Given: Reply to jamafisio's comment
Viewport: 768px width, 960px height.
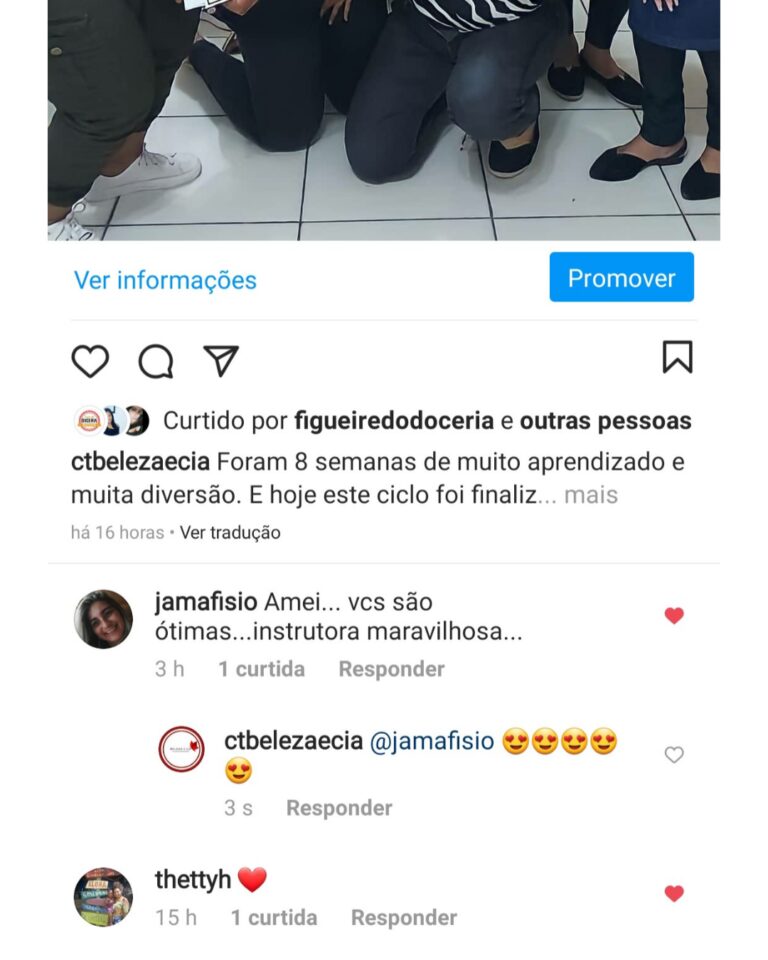Looking at the screenshot, I should click(x=391, y=669).
